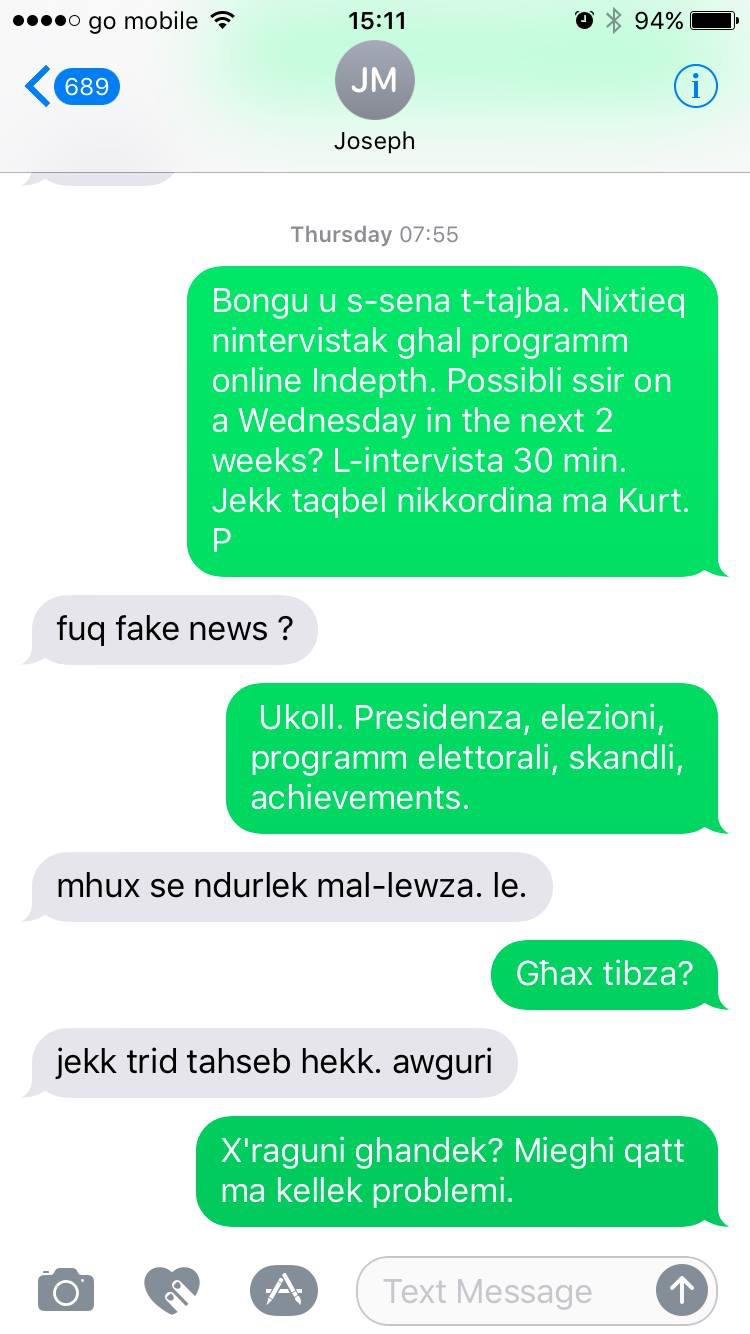
Task: Send the message with the arrow button
Action: (682, 1291)
